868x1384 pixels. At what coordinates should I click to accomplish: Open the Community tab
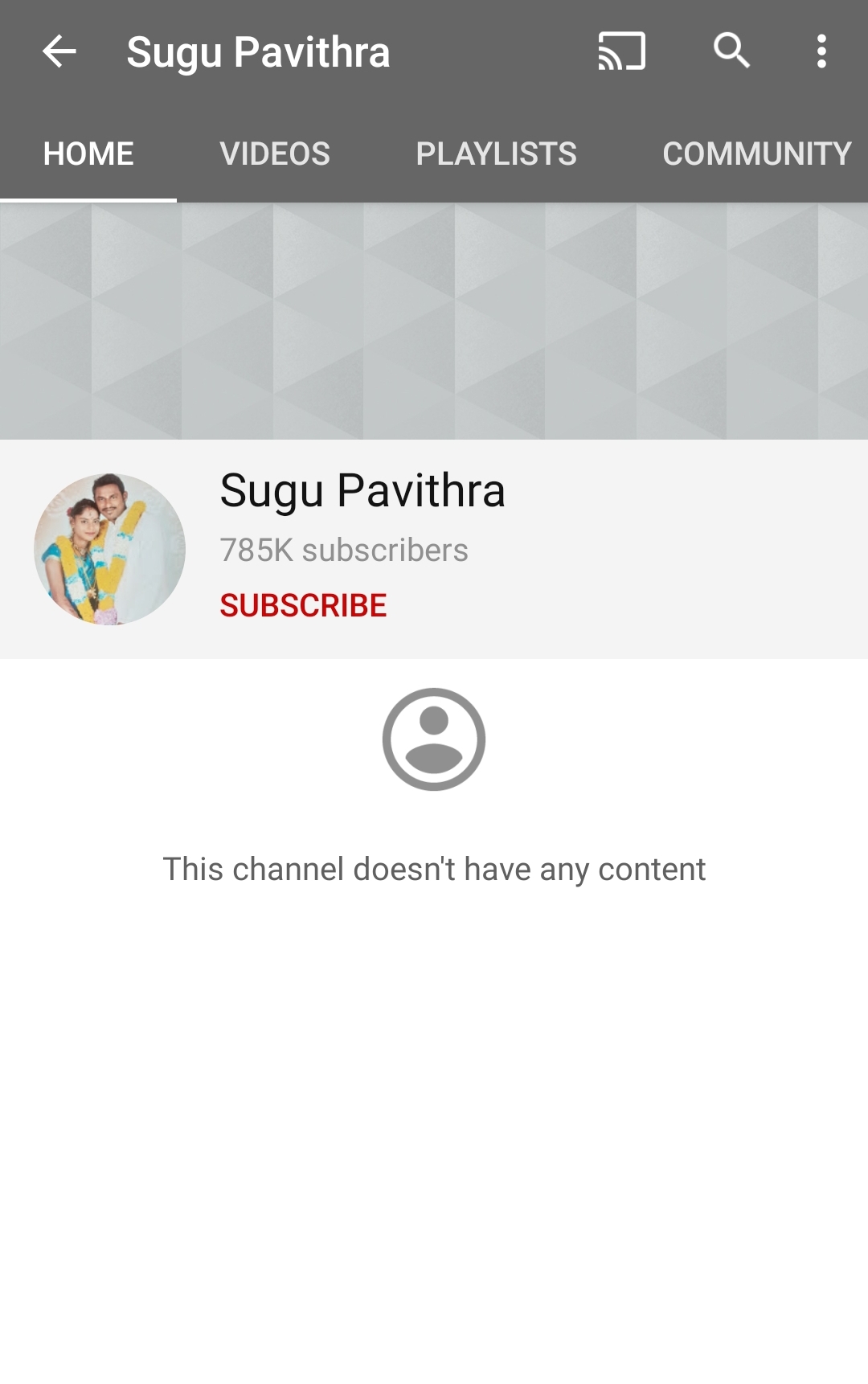756,154
